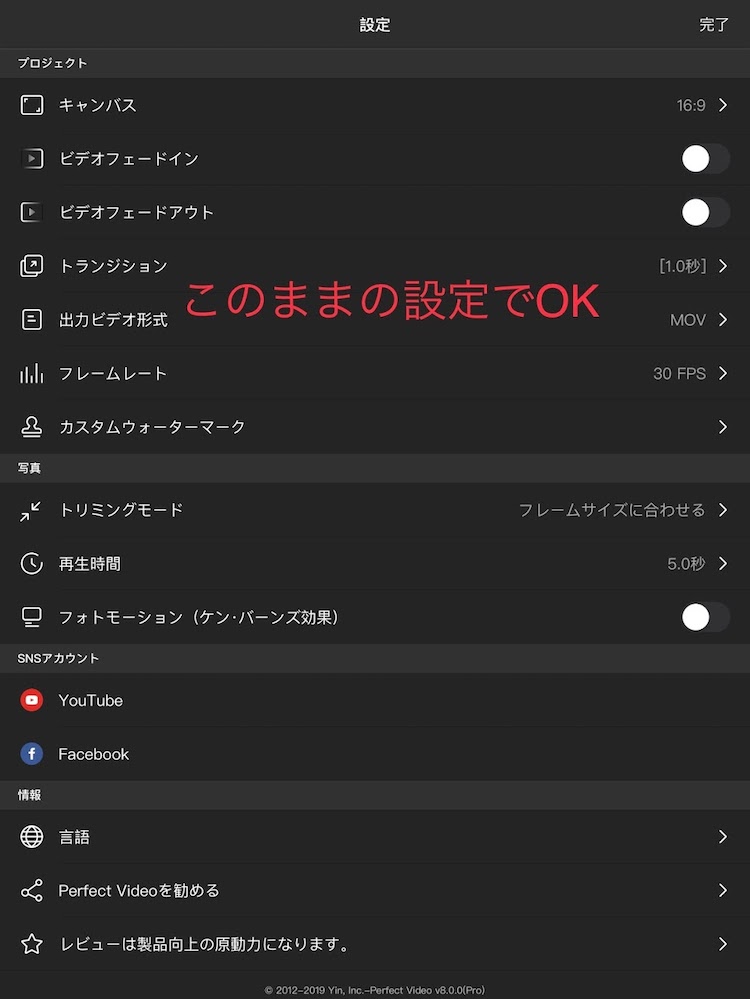Screen dimensions: 750x999
Task: Open the キャンバス aspect ratio setting
Action: pos(375,105)
